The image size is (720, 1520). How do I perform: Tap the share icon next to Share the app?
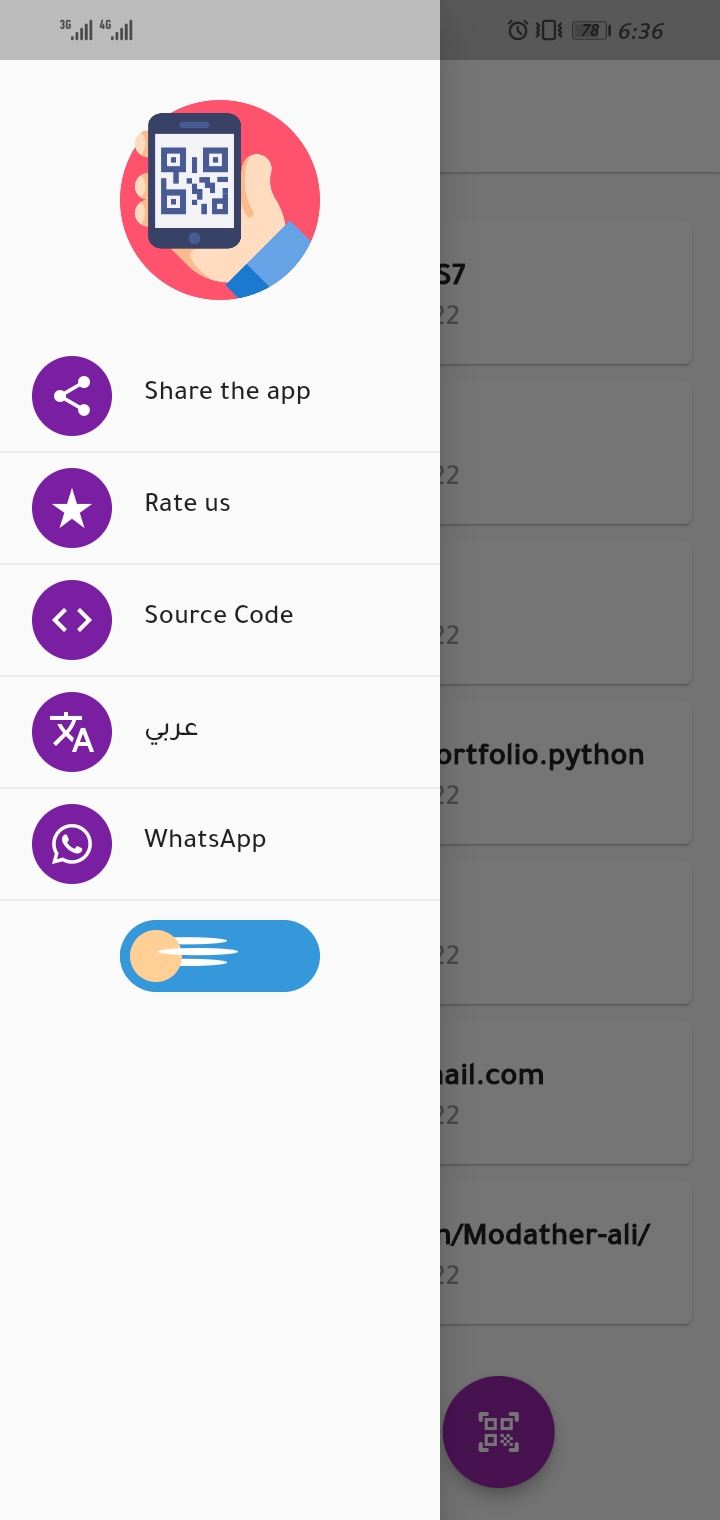(x=71, y=396)
